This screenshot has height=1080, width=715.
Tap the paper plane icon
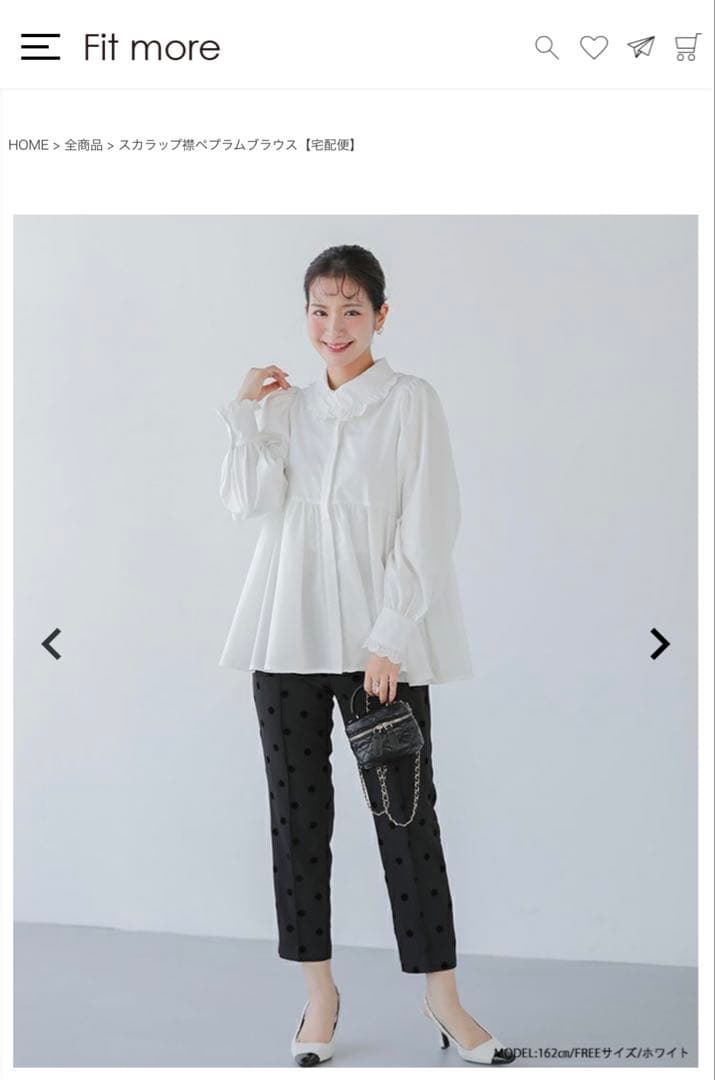click(641, 47)
